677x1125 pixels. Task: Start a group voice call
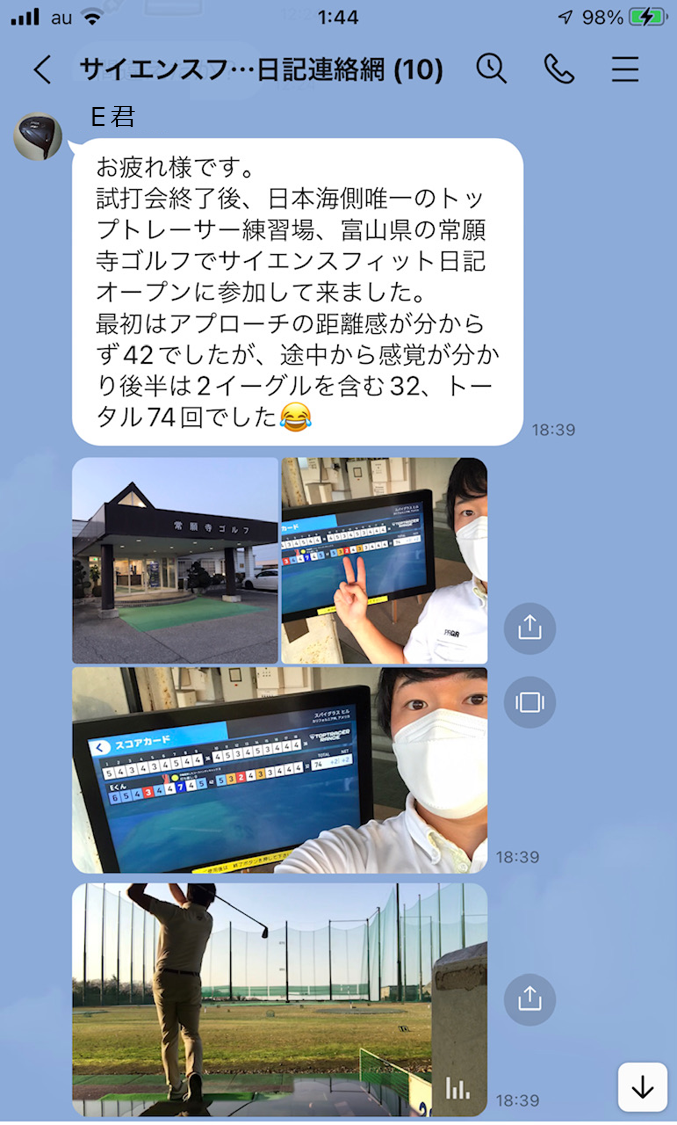[x=559, y=69]
